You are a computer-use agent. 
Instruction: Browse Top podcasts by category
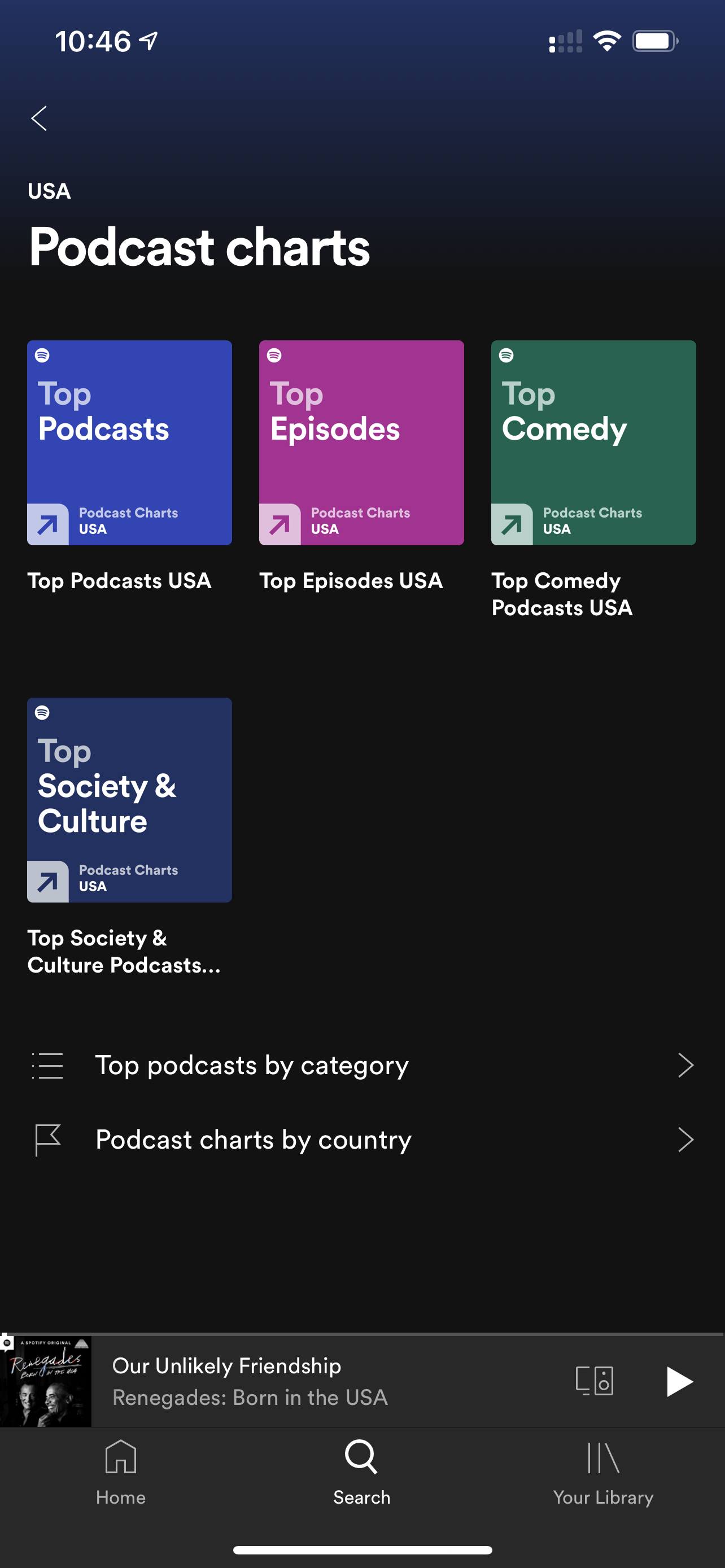(x=362, y=1065)
